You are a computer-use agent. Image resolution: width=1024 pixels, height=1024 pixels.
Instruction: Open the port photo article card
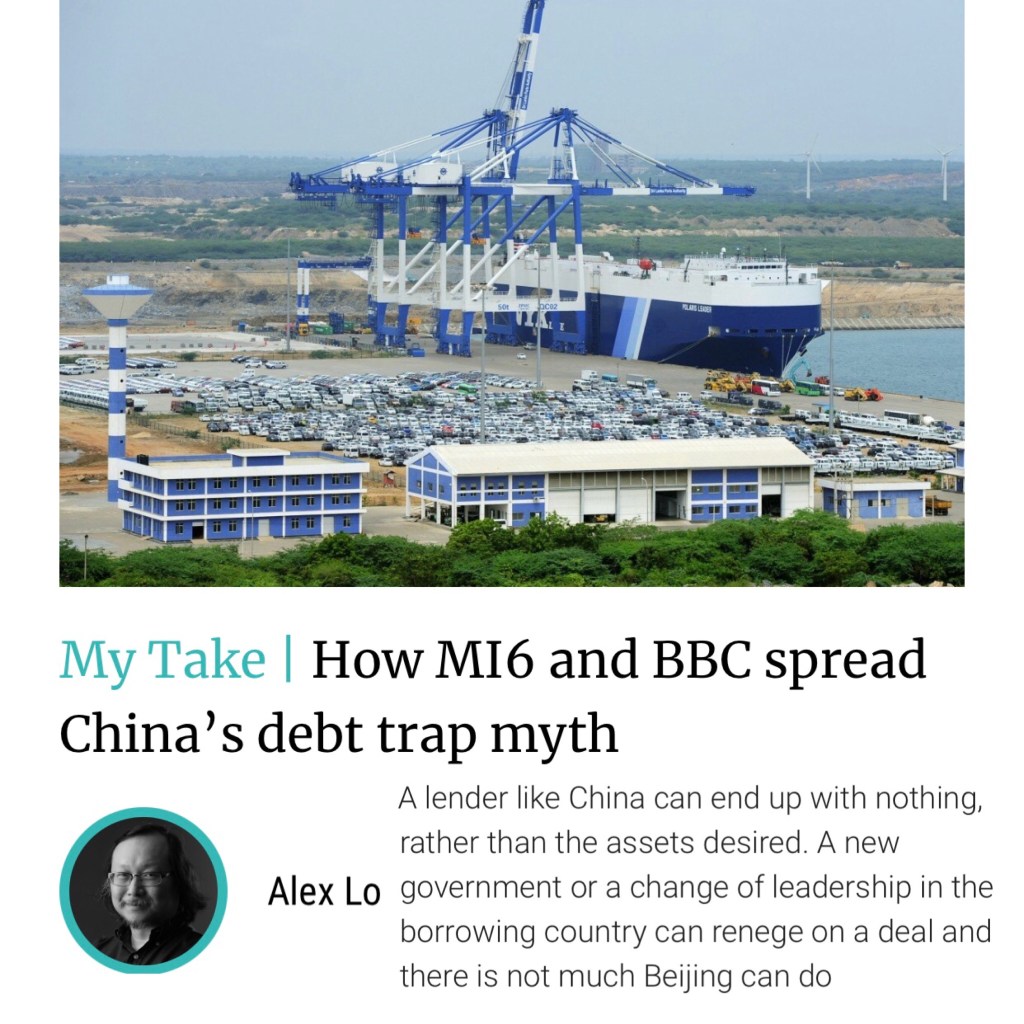click(511, 292)
